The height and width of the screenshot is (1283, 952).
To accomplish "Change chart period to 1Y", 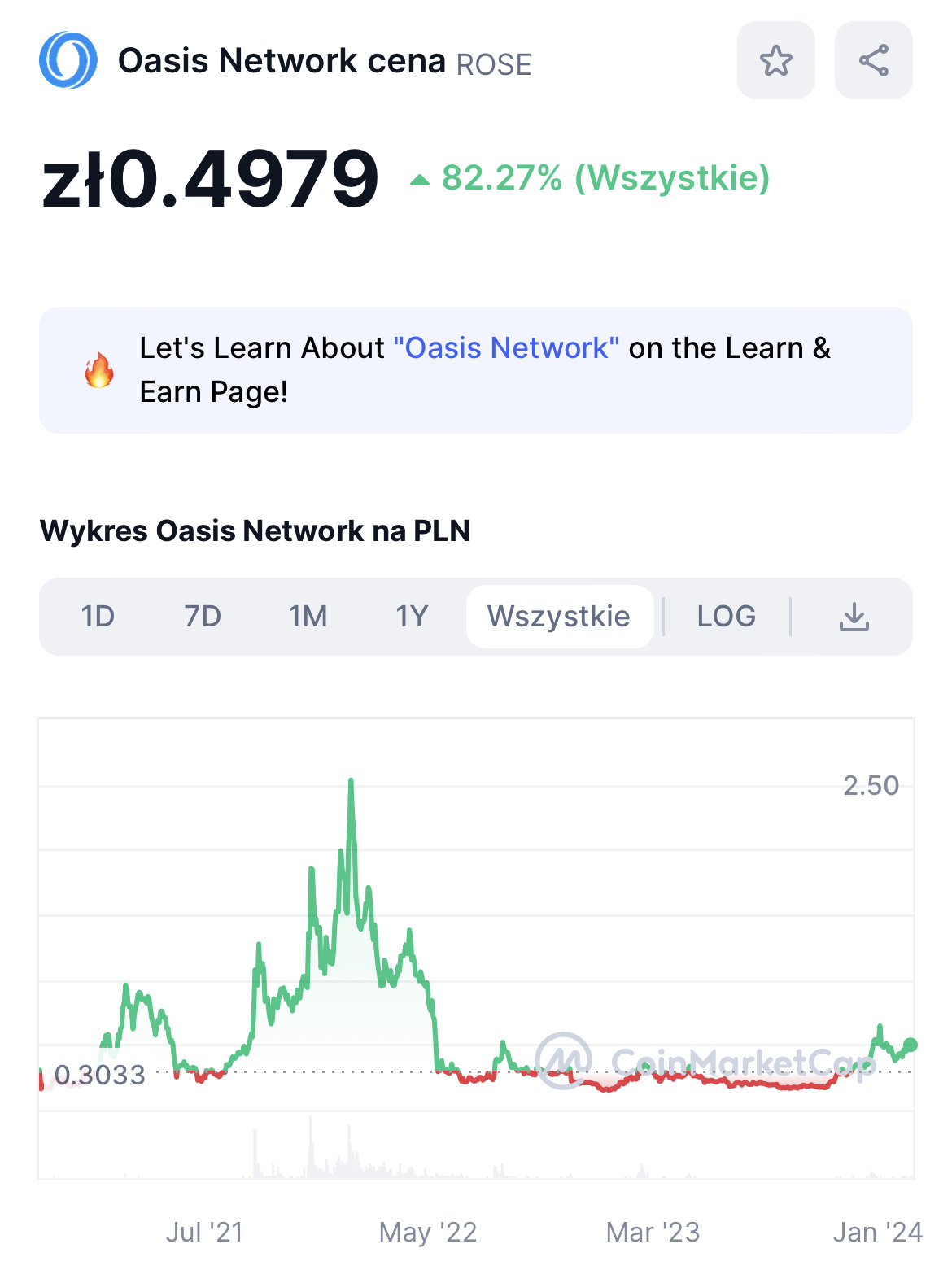I will coord(412,617).
